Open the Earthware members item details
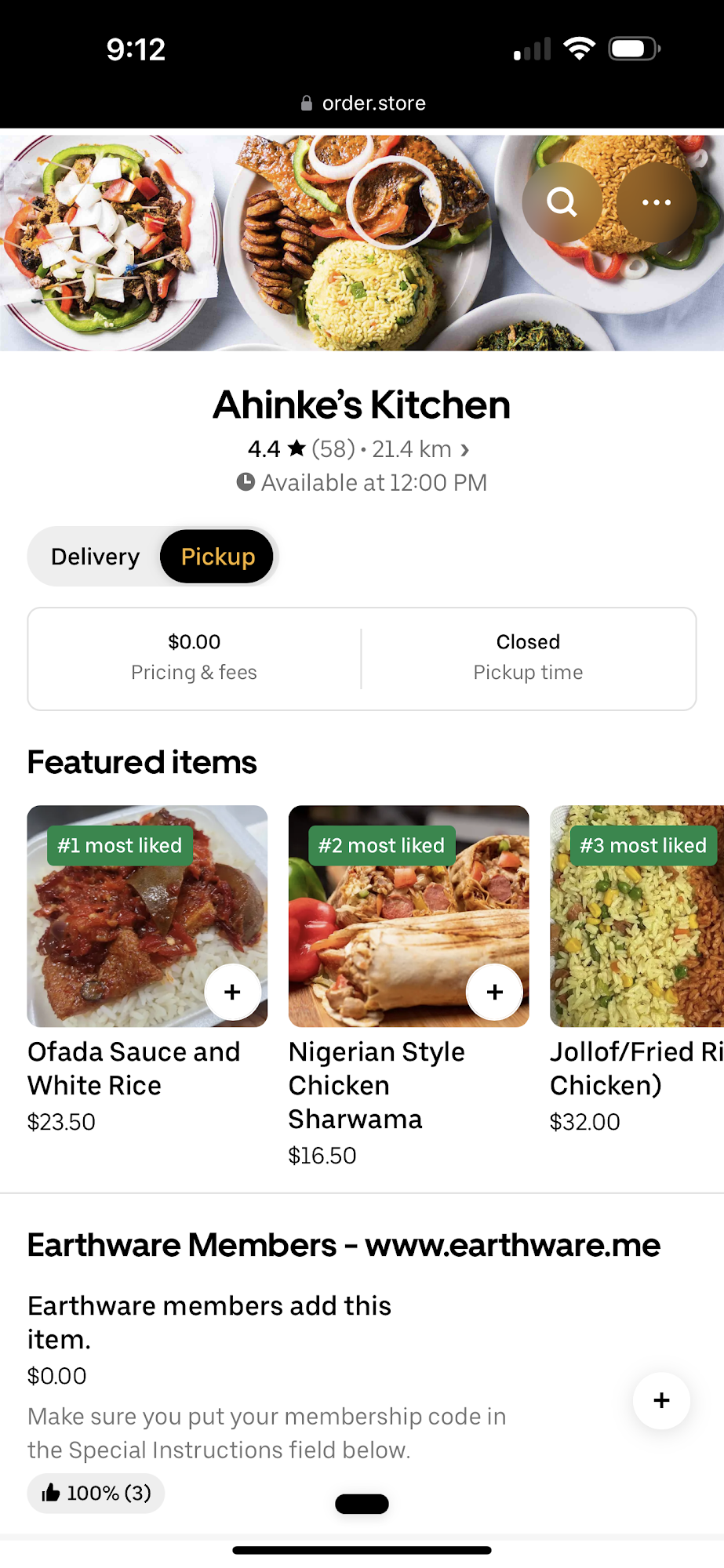Screen dimensions: 724x1568 209,1322
